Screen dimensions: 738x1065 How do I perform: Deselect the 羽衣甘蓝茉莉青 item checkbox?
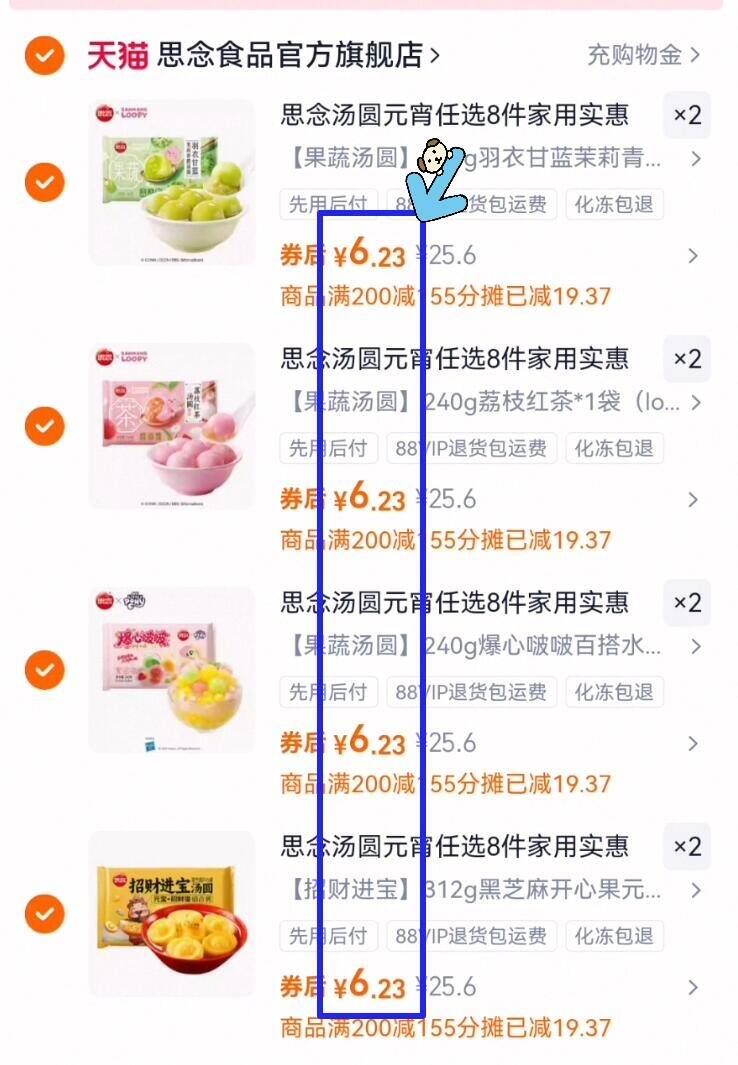pyautogui.click(x=44, y=182)
